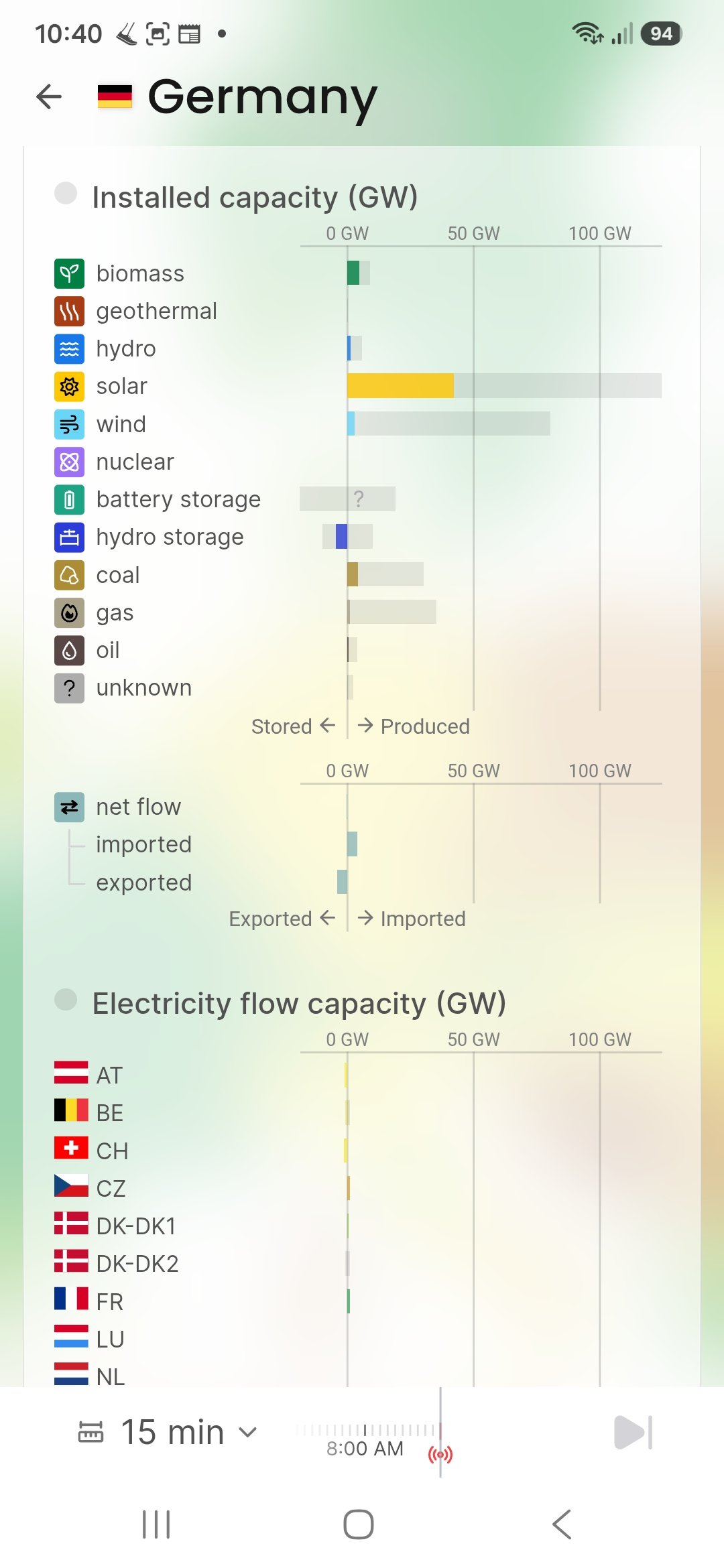Image resolution: width=724 pixels, height=1568 pixels.
Task: Open recent apps from navigation bar
Action: [156, 1524]
